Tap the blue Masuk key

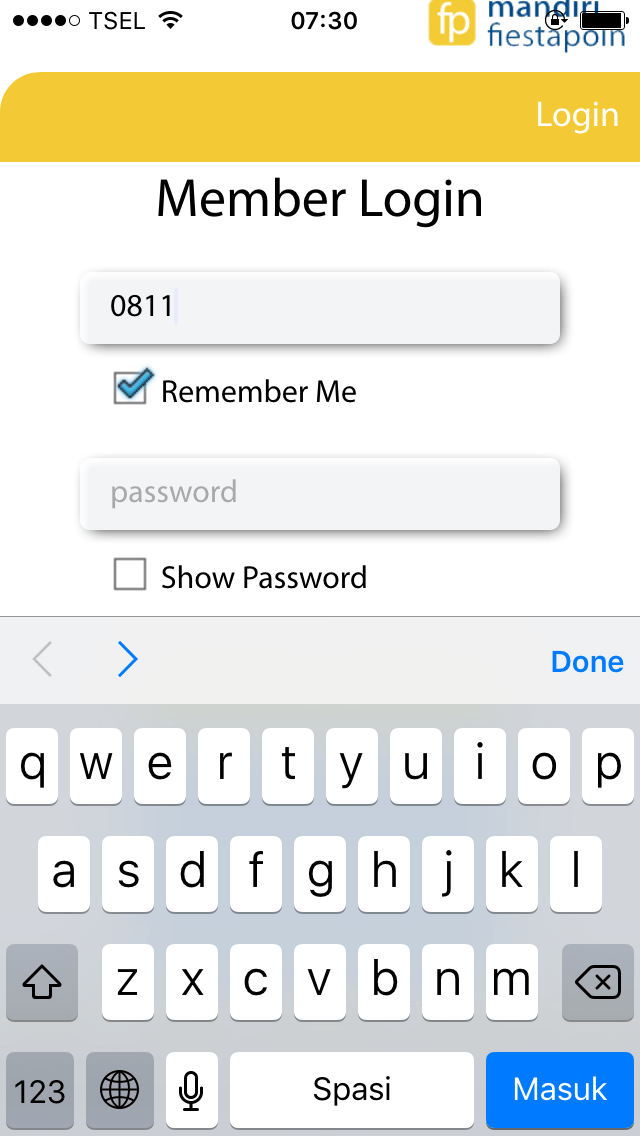click(560, 1089)
